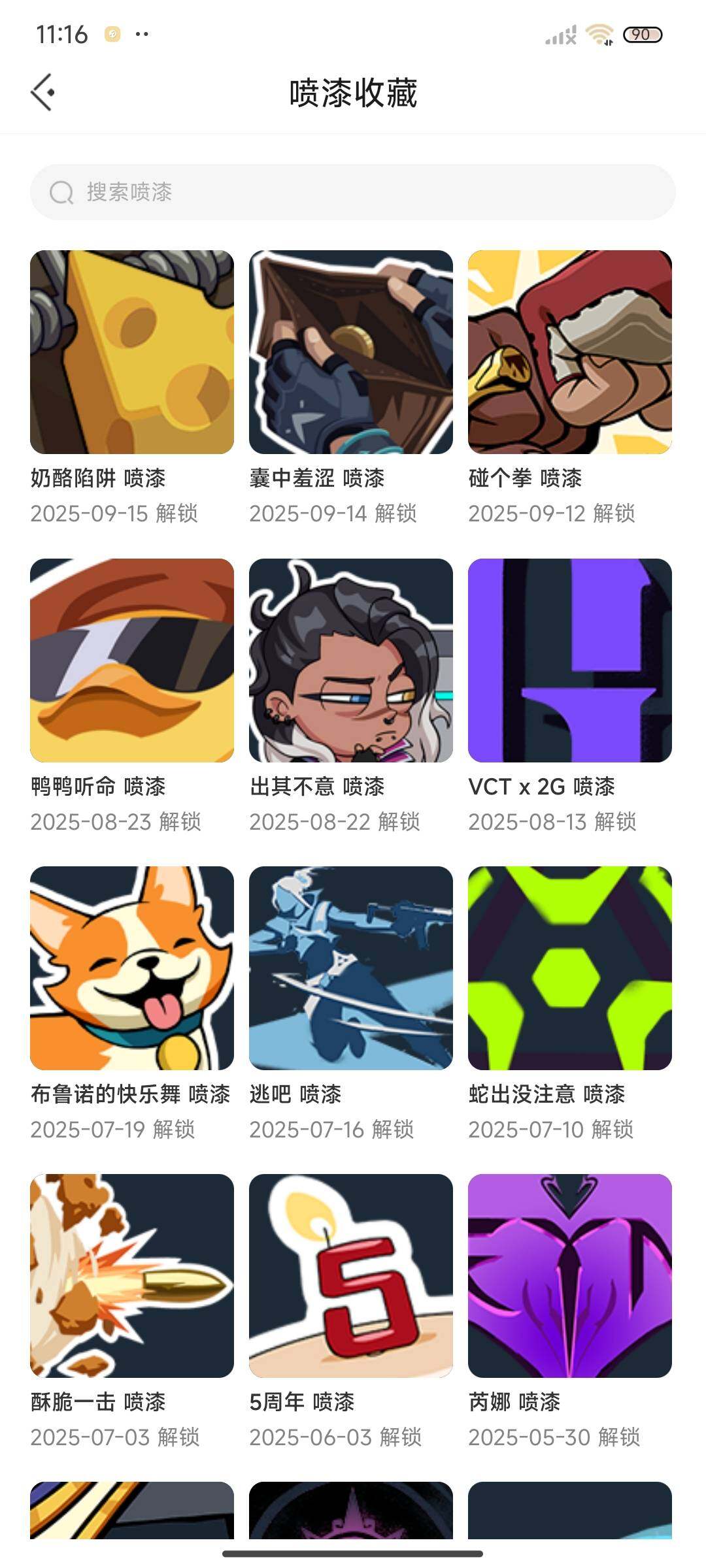The image size is (706, 1568).
Task: Click the 2025-09-15 解锁 date label
Action: pos(114,514)
